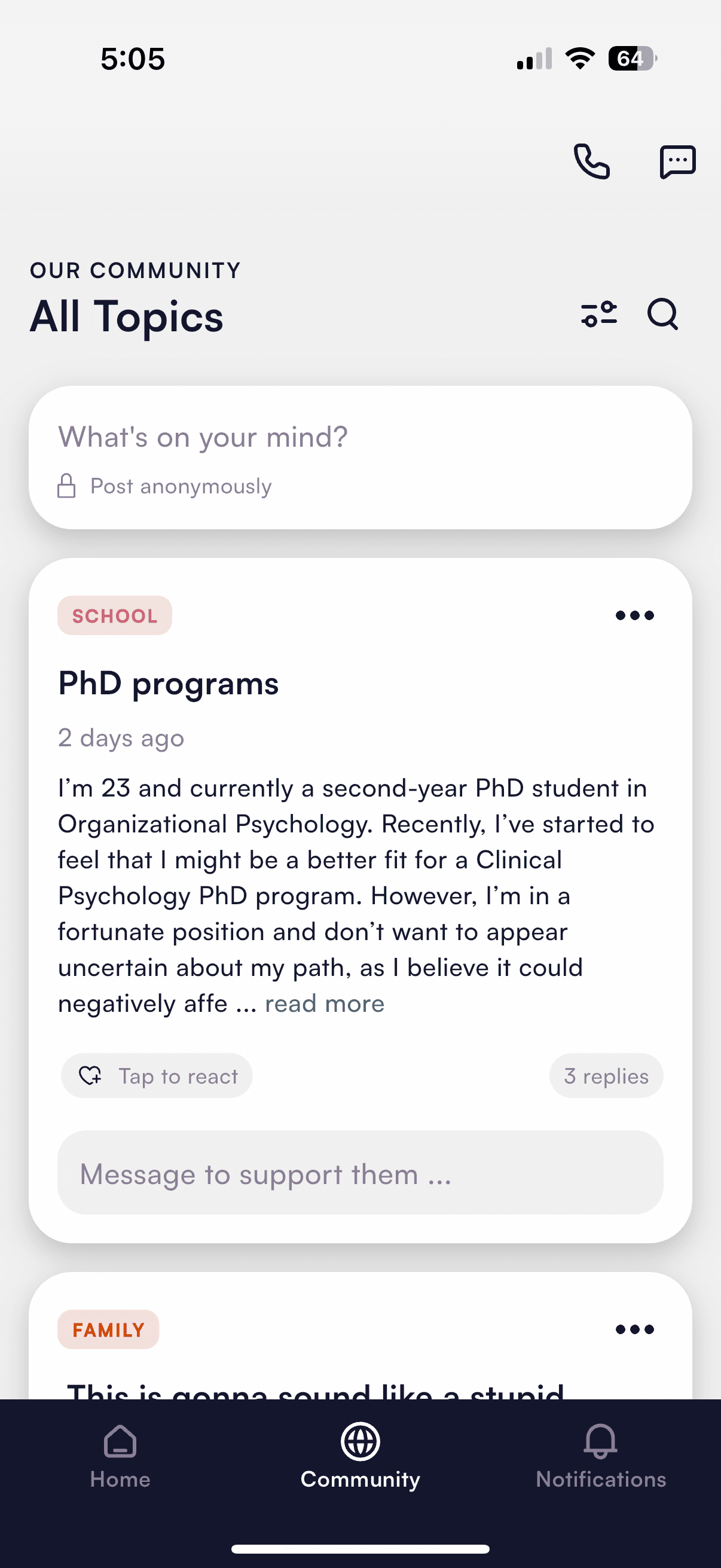Switch to the Notifications tab
Image resolution: width=721 pixels, height=1568 pixels.
tap(600, 1457)
